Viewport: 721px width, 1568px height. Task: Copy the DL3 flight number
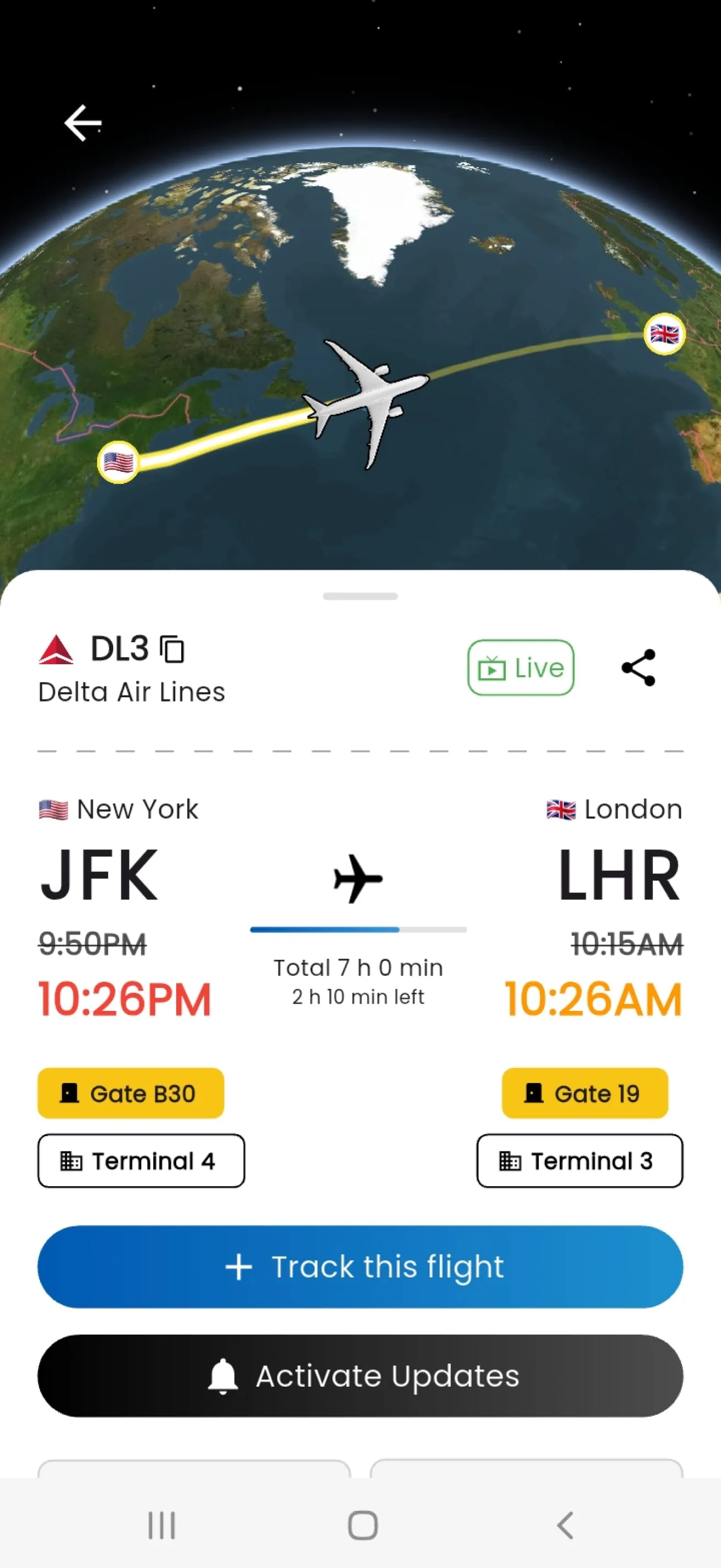(x=174, y=650)
